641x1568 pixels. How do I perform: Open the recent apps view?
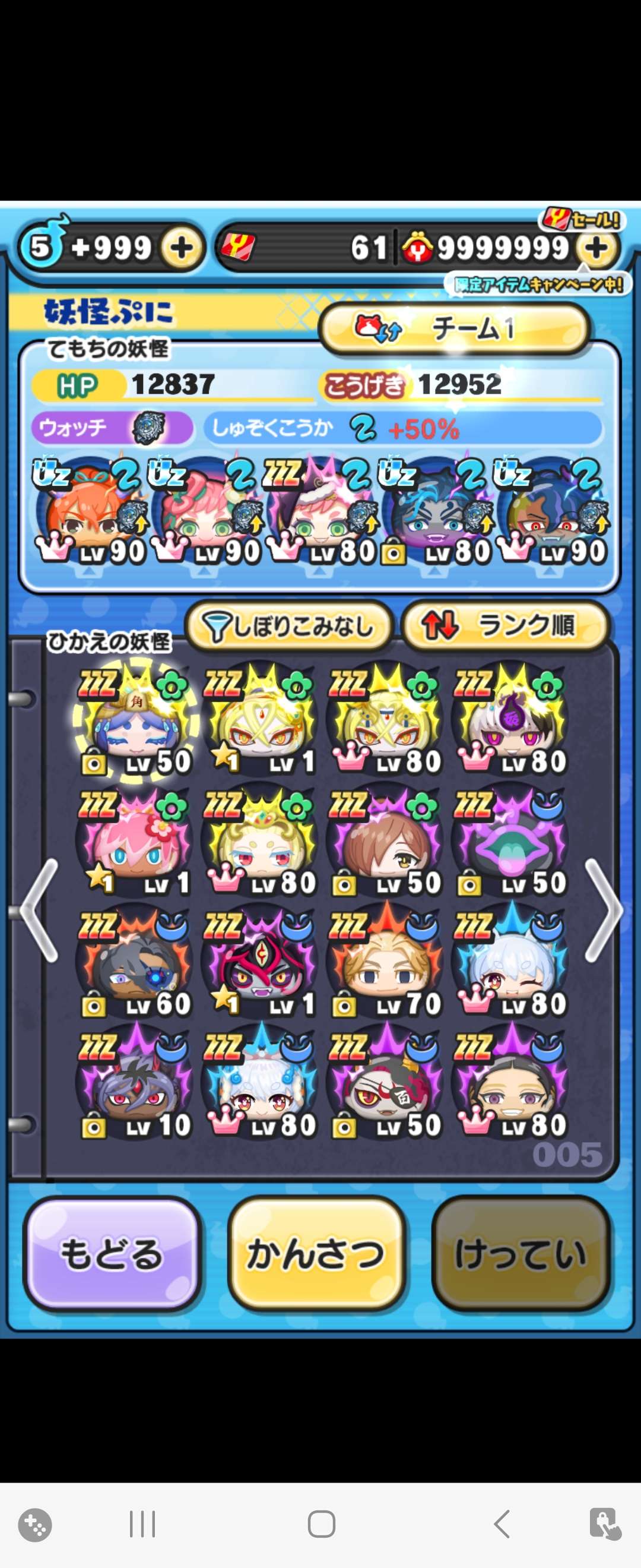pyautogui.click(x=142, y=1524)
